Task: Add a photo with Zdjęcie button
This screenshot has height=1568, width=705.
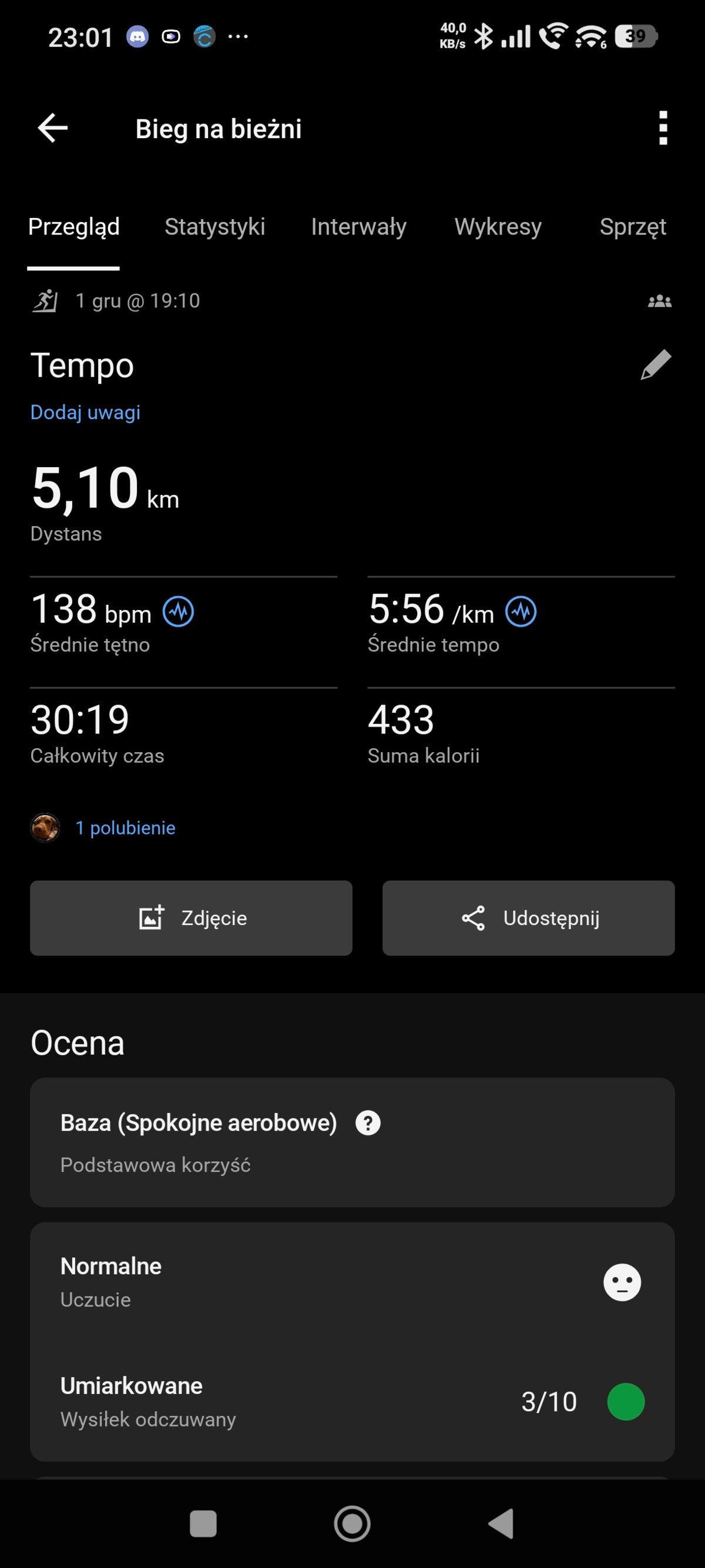Action: coord(191,918)
